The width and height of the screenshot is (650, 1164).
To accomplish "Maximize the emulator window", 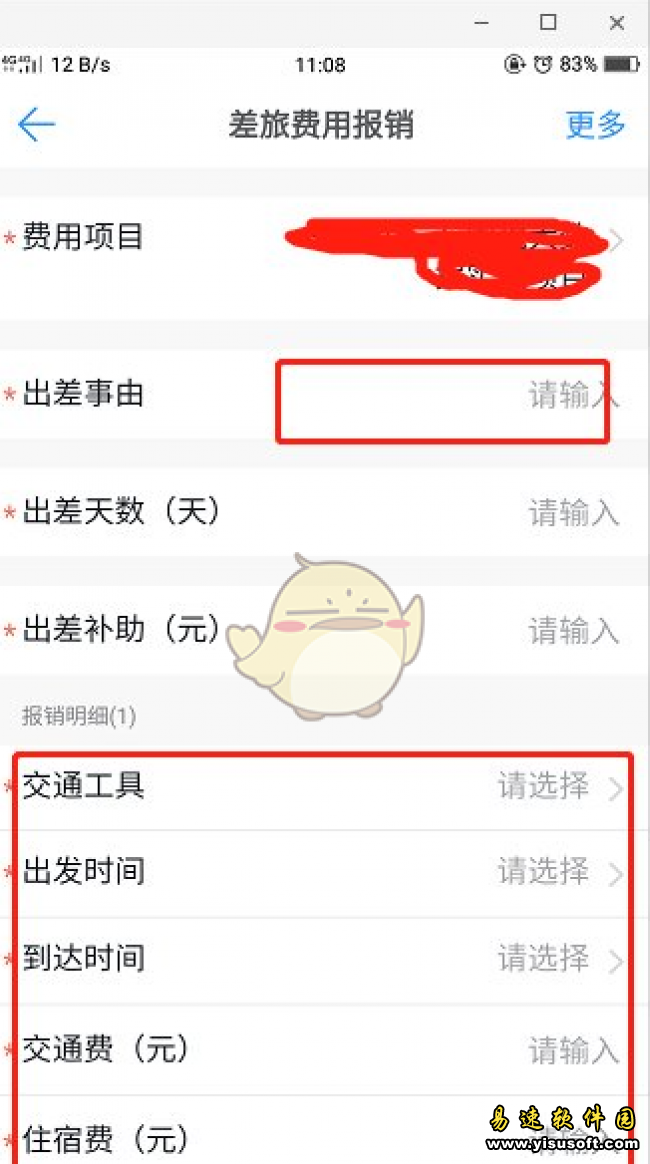I will point(548,22).
